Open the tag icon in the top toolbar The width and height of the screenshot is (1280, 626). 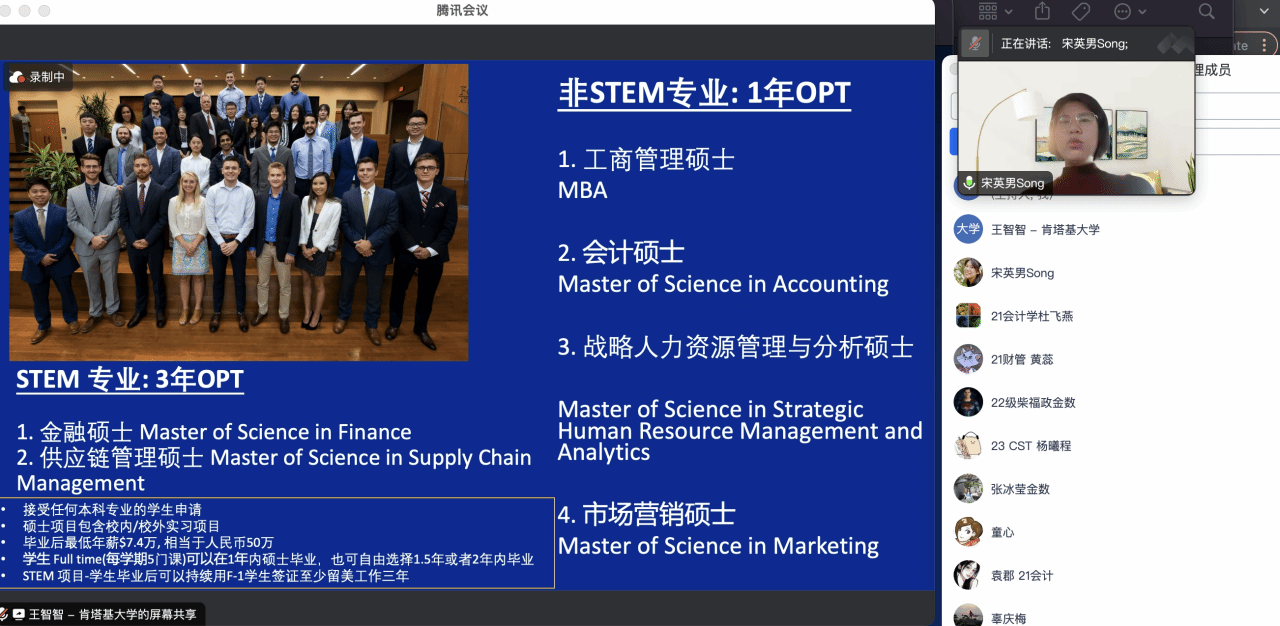coord(1081,11)
